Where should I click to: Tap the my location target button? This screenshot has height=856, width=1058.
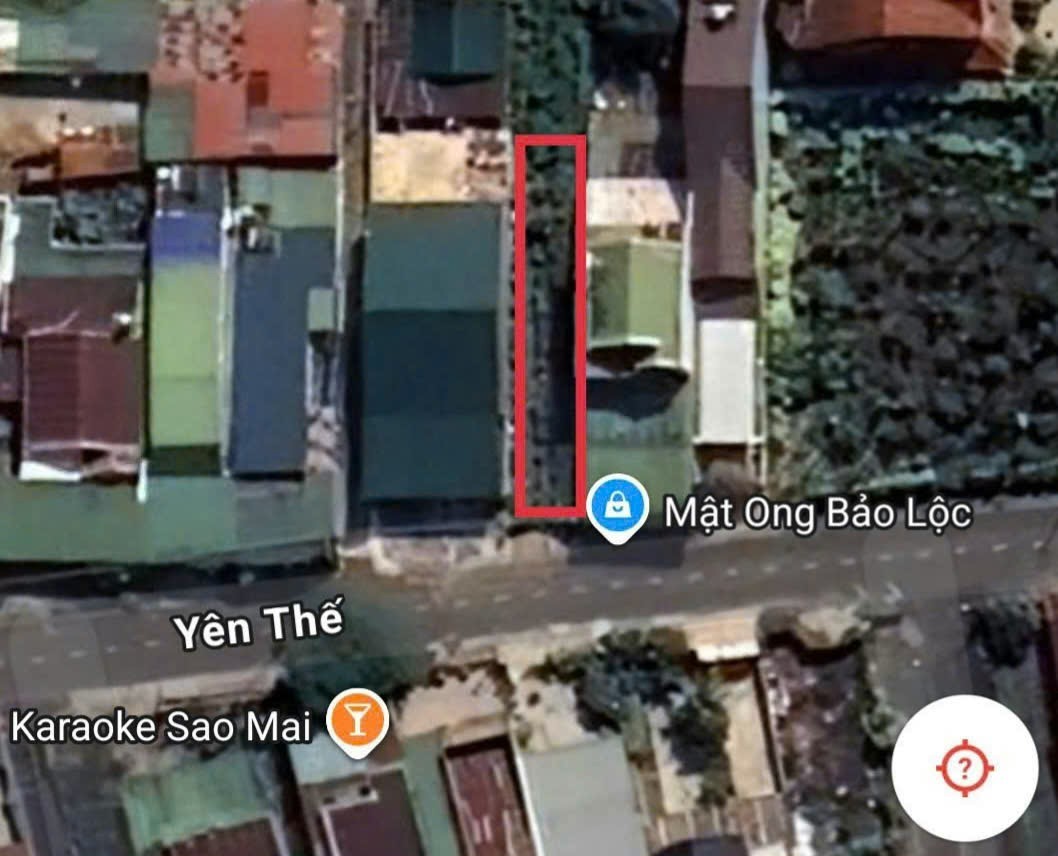(963, 767)
